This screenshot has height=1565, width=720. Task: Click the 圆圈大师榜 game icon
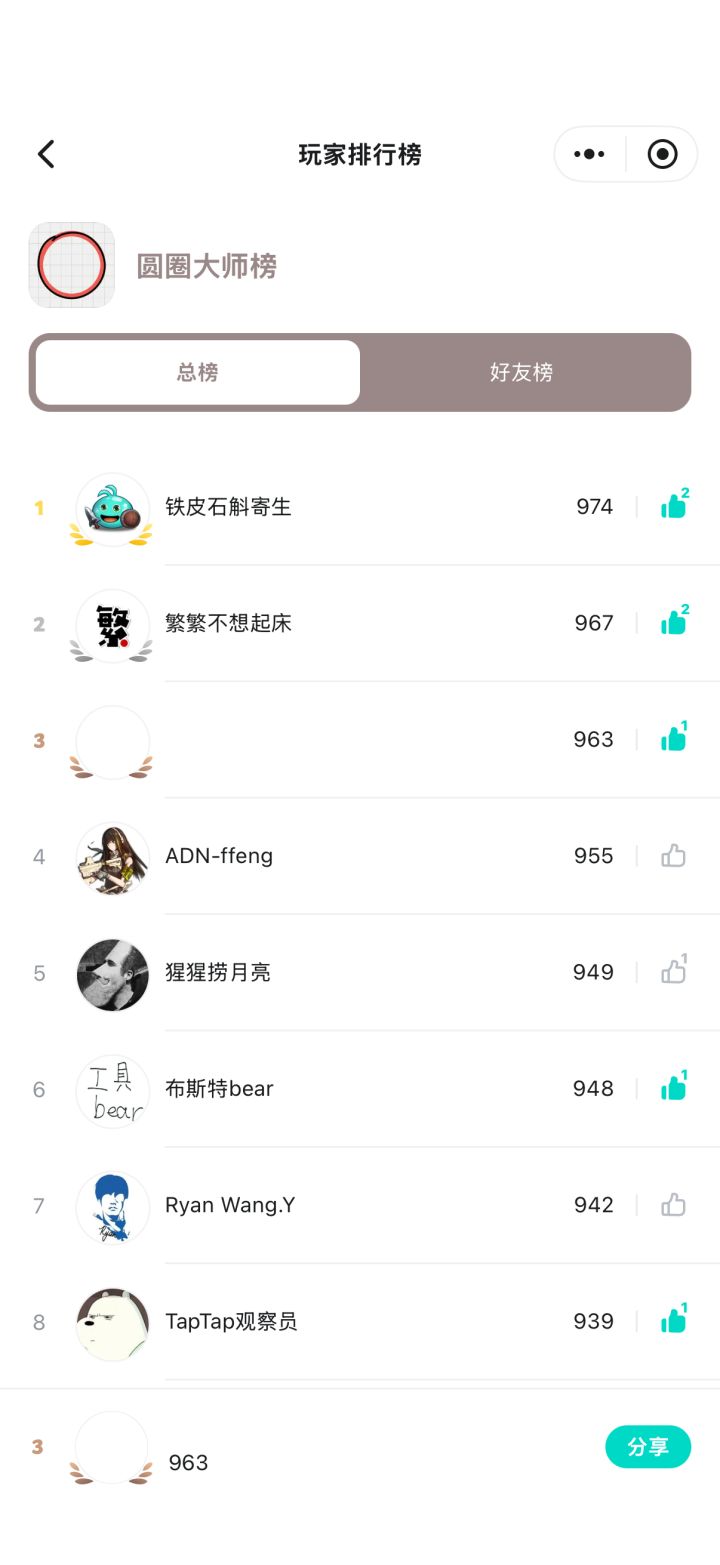(71, 264)
